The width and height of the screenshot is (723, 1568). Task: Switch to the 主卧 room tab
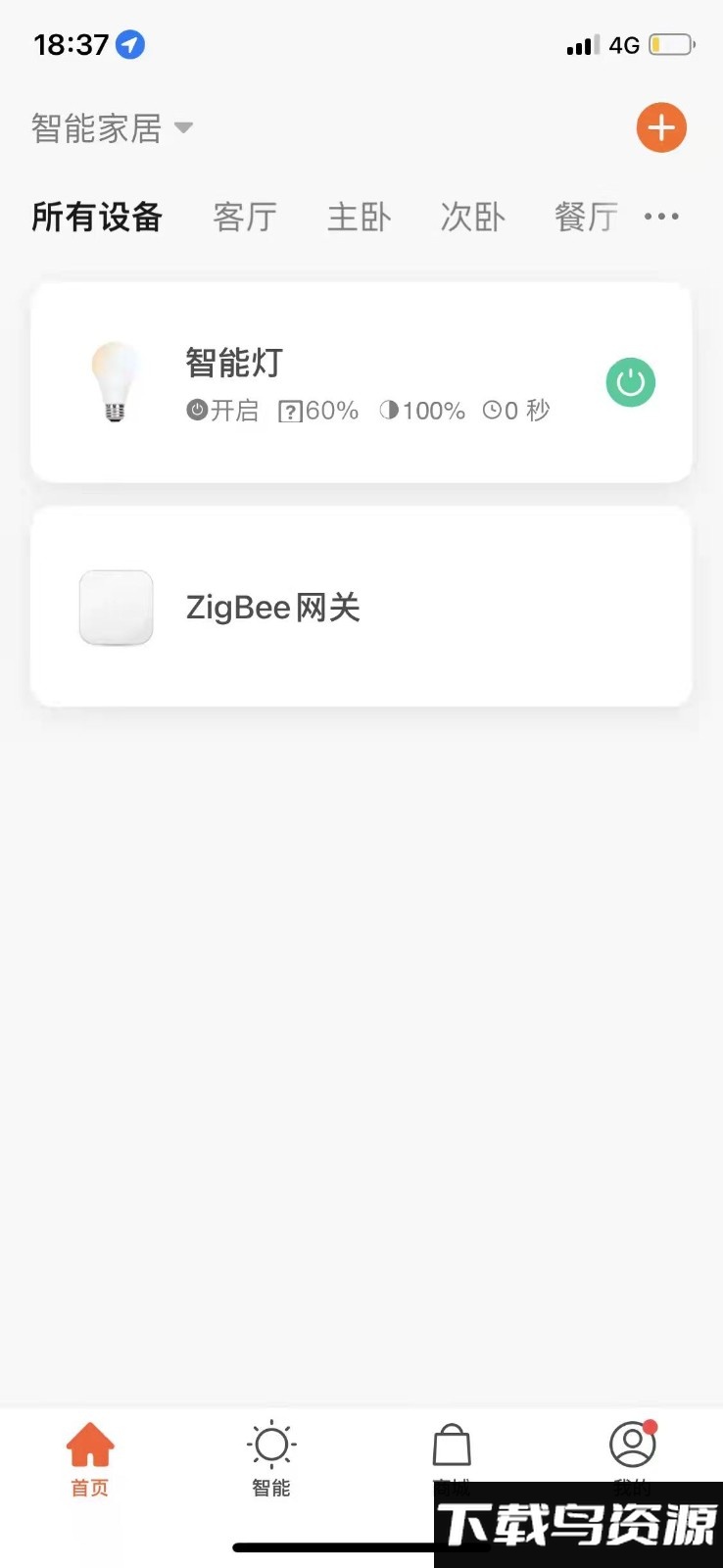click(x=359, y=217)
